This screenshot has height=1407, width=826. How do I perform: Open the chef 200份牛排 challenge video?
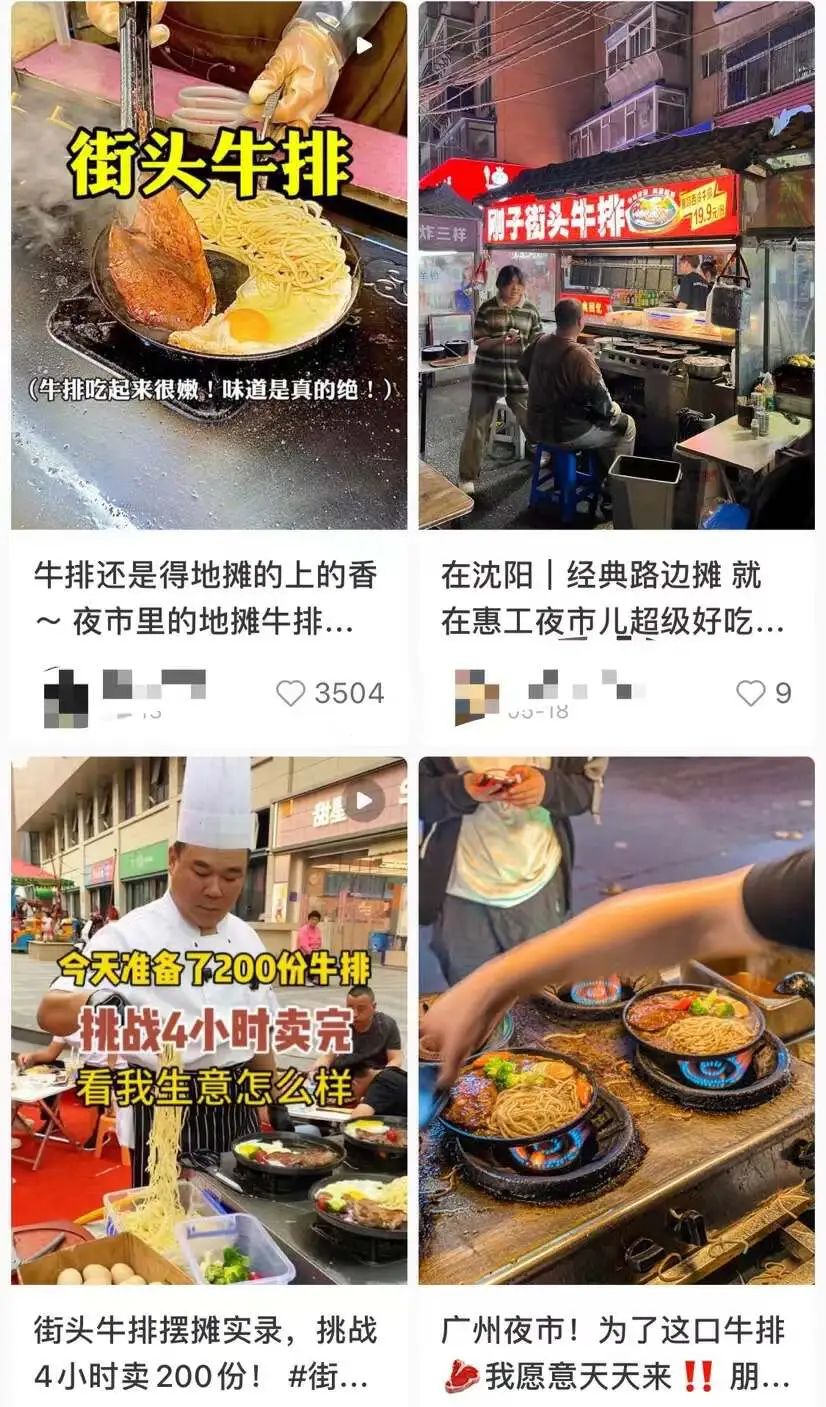pyautogui.click(x=209, y=1020)
